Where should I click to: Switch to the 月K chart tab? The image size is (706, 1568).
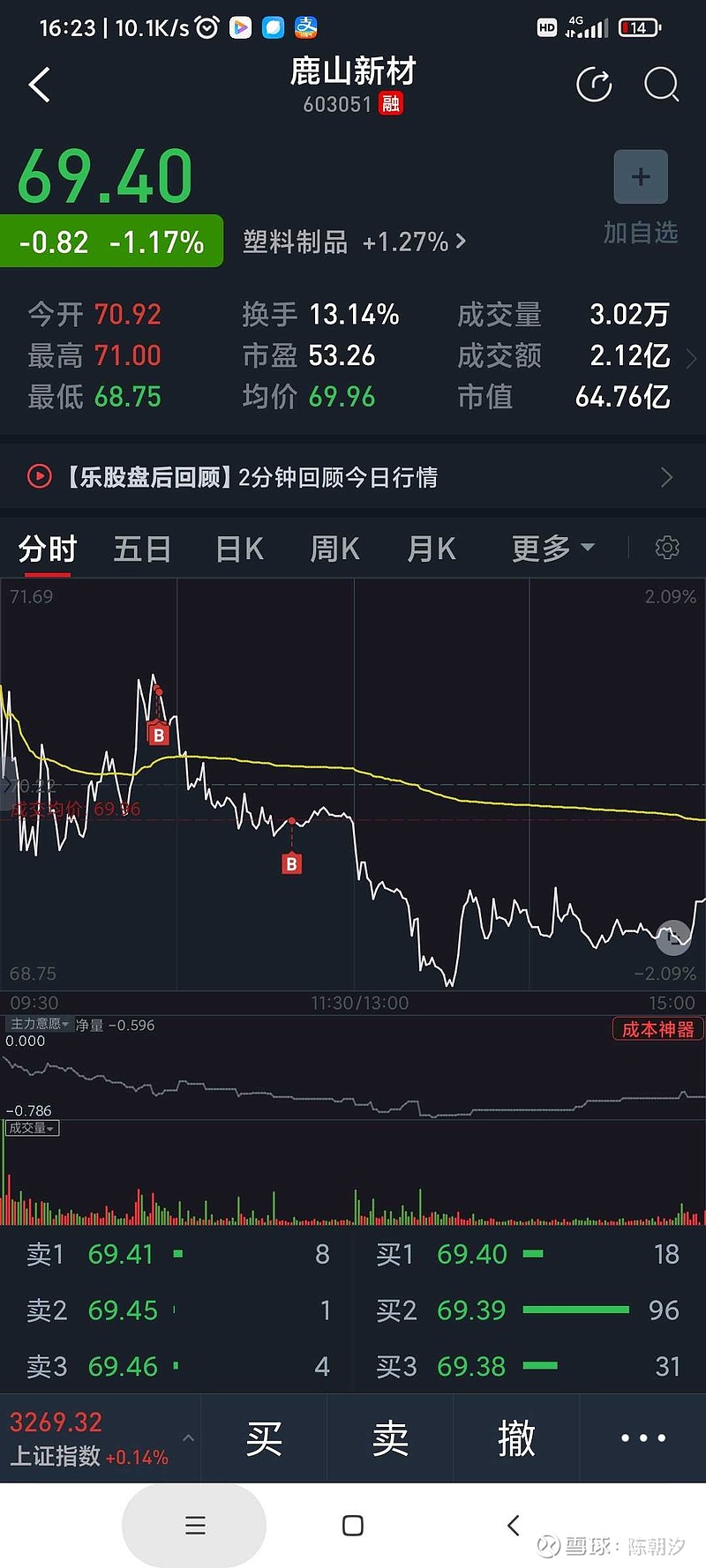coord(431,549)
